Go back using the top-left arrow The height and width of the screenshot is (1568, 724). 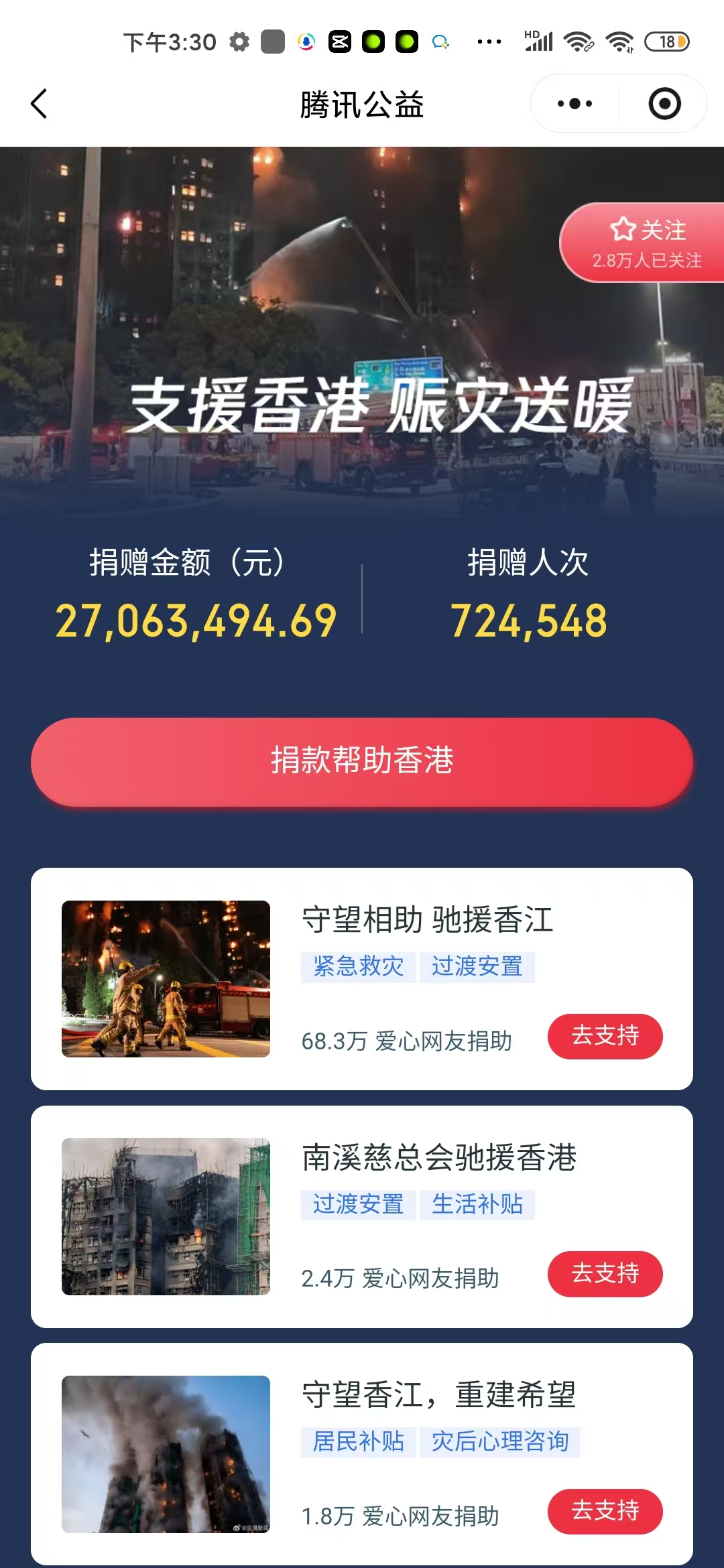pyautogui.click(x=39, y=104)
